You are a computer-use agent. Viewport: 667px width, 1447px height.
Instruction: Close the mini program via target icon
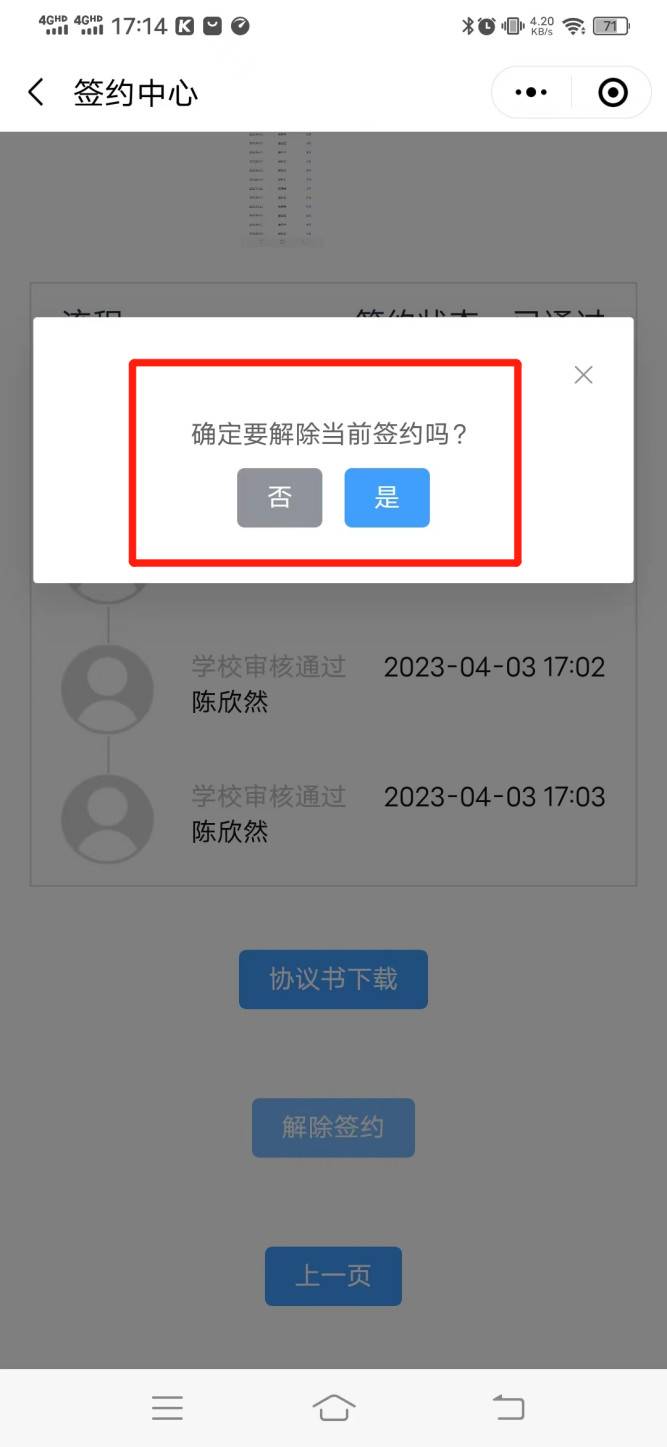coord(612,93)
